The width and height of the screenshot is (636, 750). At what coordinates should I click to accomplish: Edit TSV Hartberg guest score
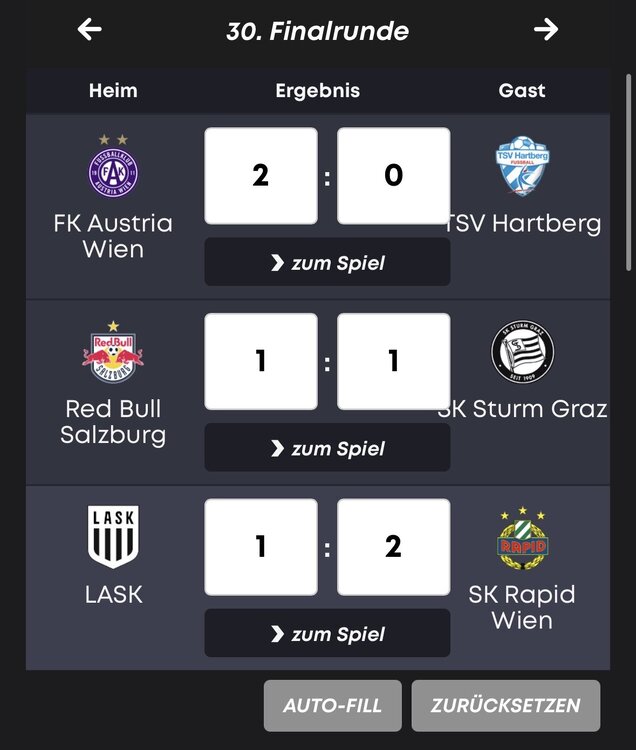tap(393, 176)
